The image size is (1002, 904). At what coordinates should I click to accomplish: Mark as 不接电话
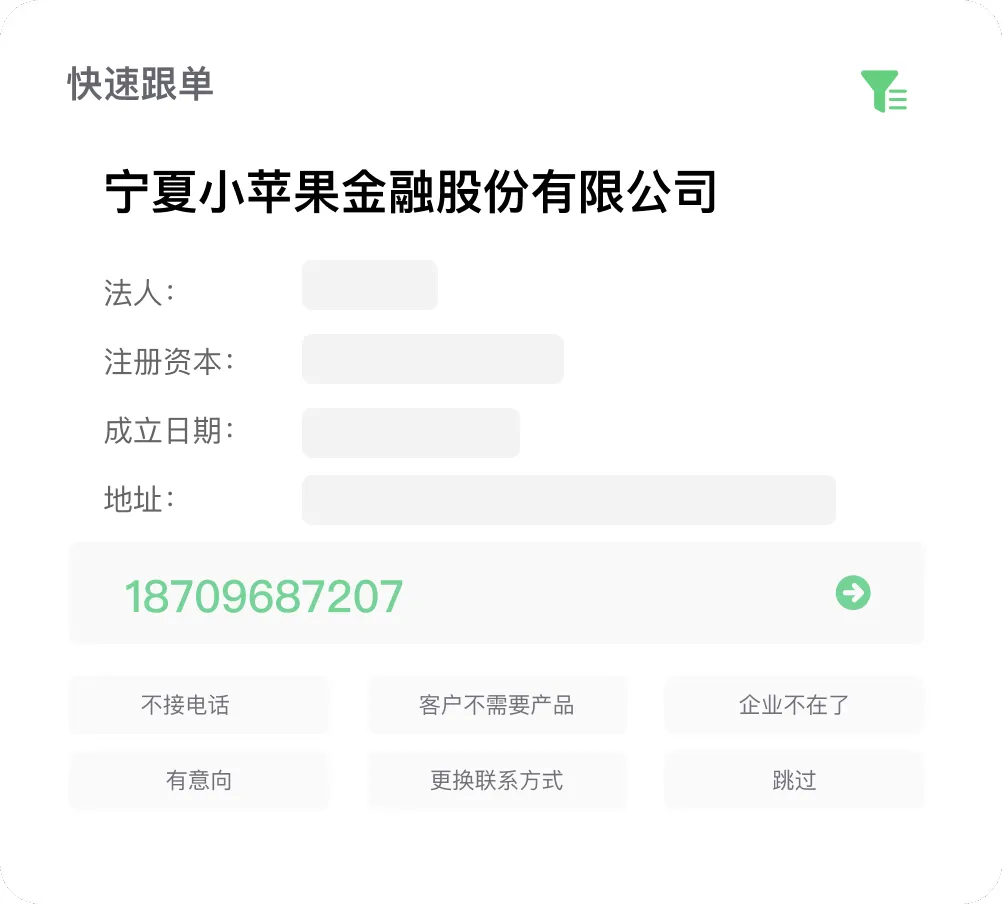point(198,705)
